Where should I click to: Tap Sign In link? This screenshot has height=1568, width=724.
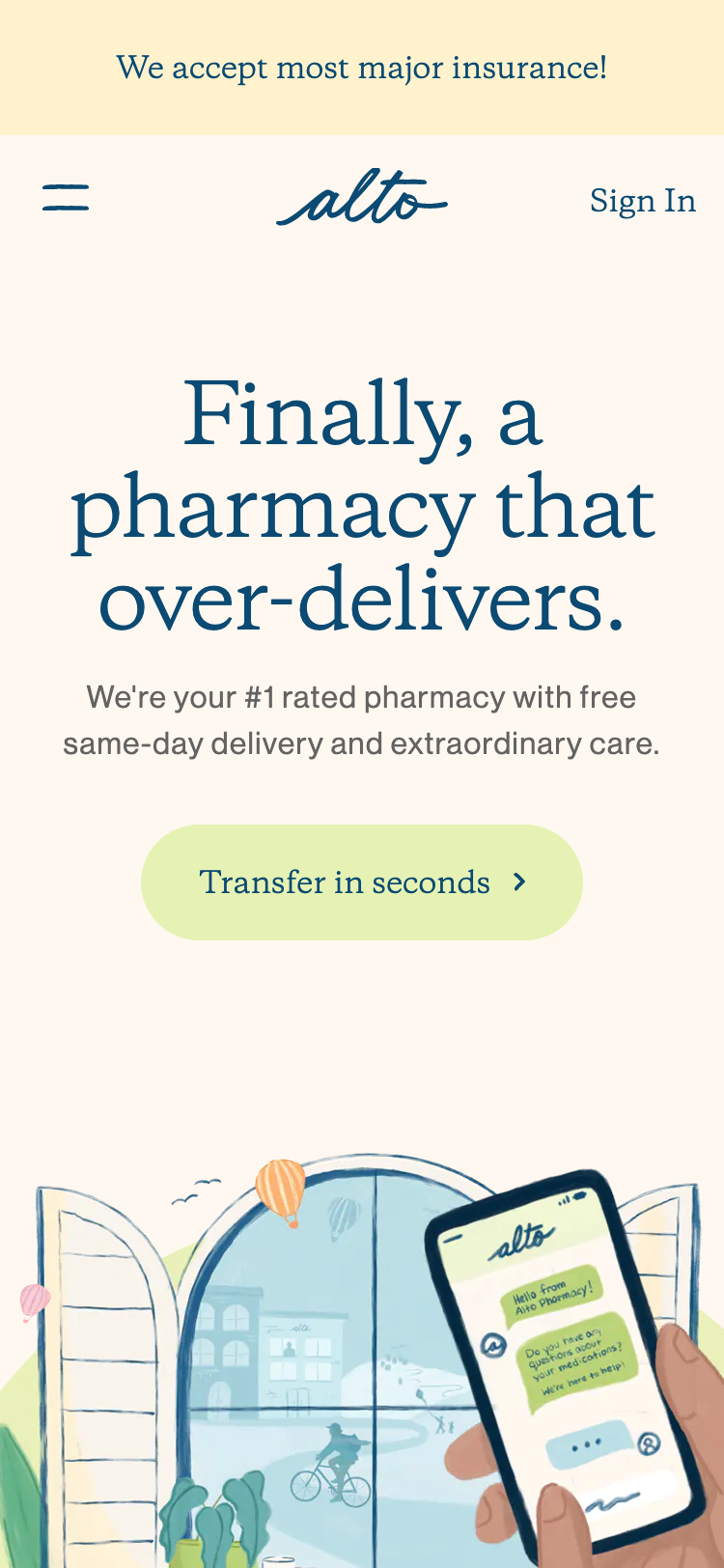[x=642, y=201]
